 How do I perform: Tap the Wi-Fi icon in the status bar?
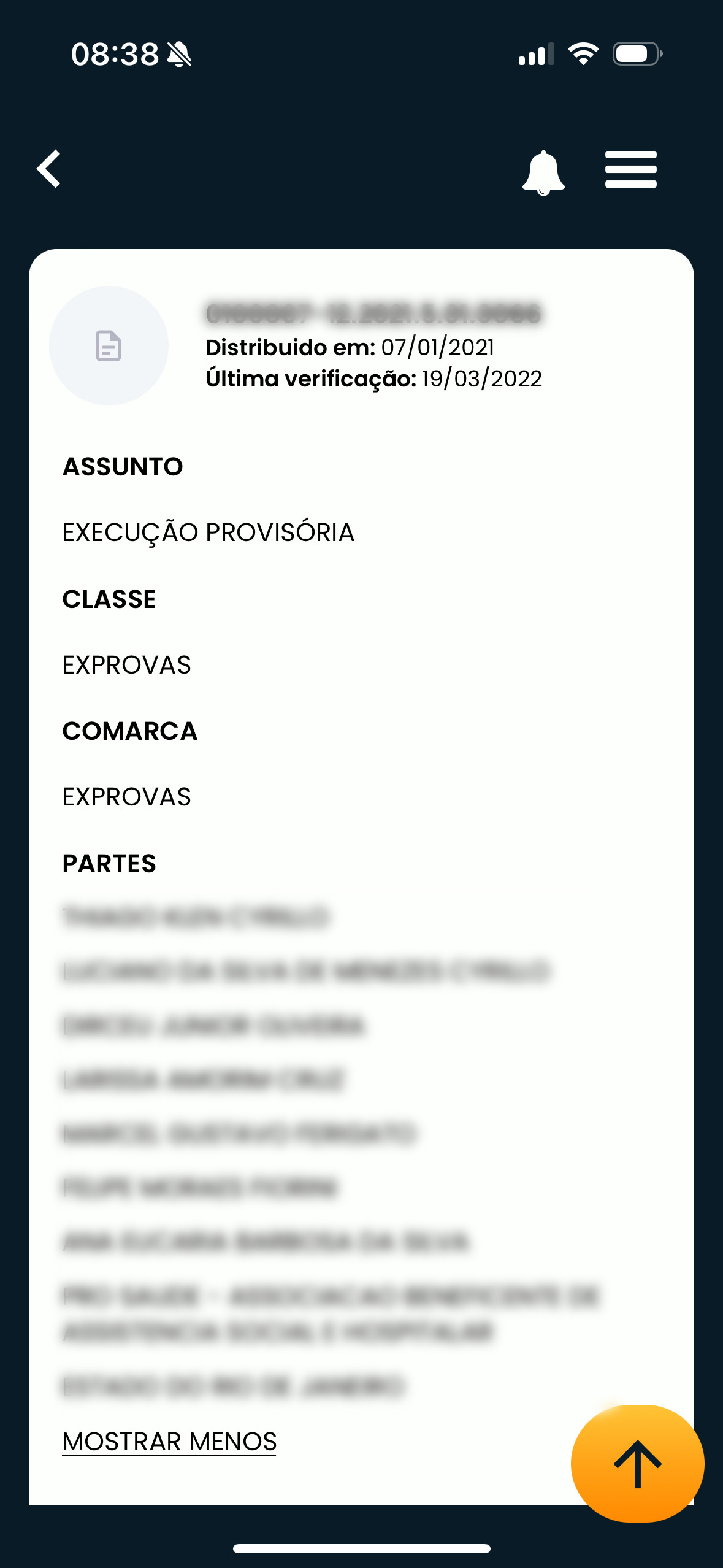coord(583,55)
